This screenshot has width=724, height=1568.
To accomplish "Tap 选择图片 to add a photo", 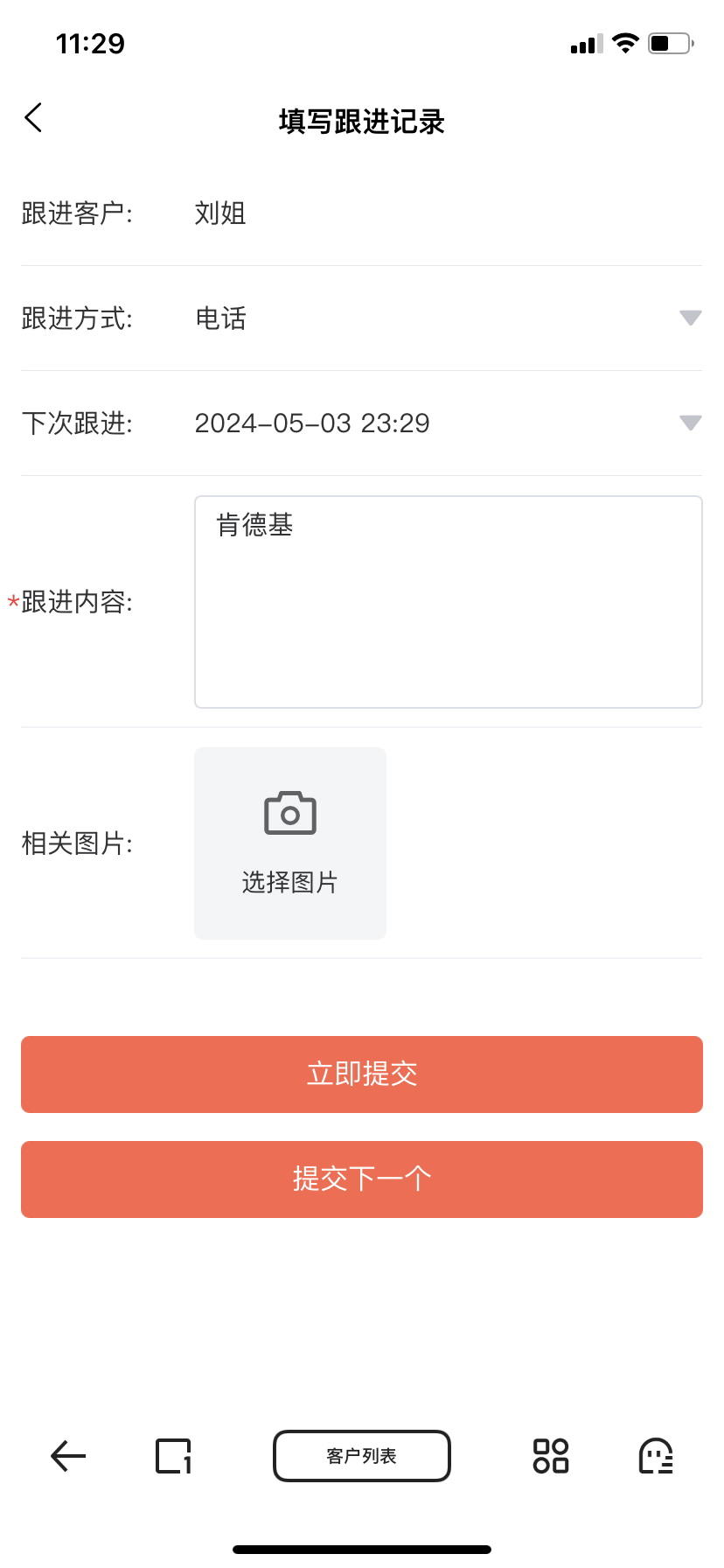I will 290,843.
